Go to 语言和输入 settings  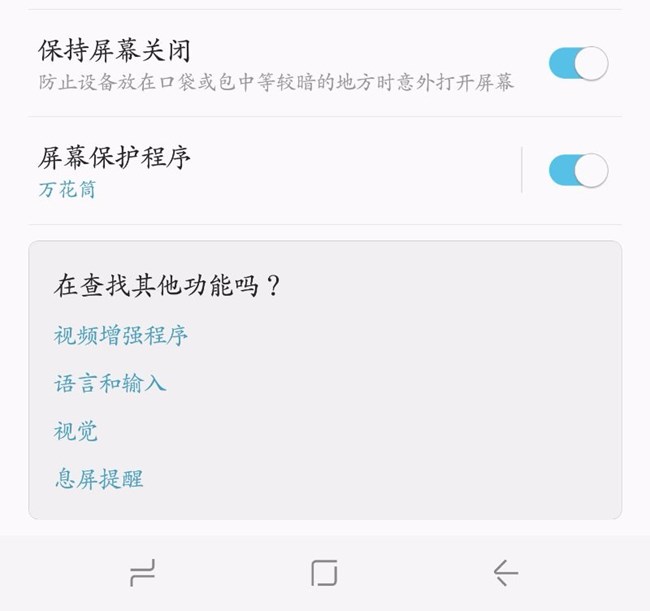(110, 383)
